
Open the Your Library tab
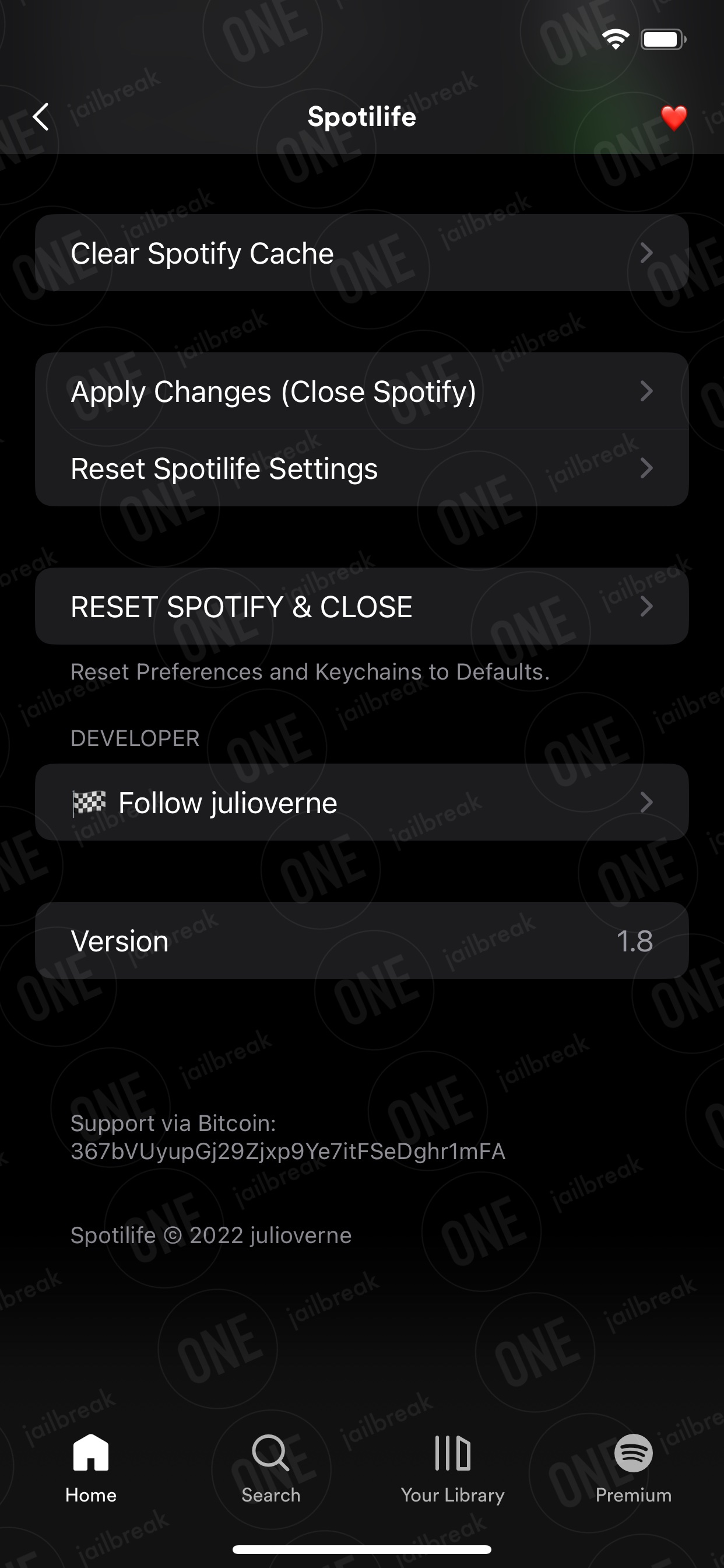453,1468
